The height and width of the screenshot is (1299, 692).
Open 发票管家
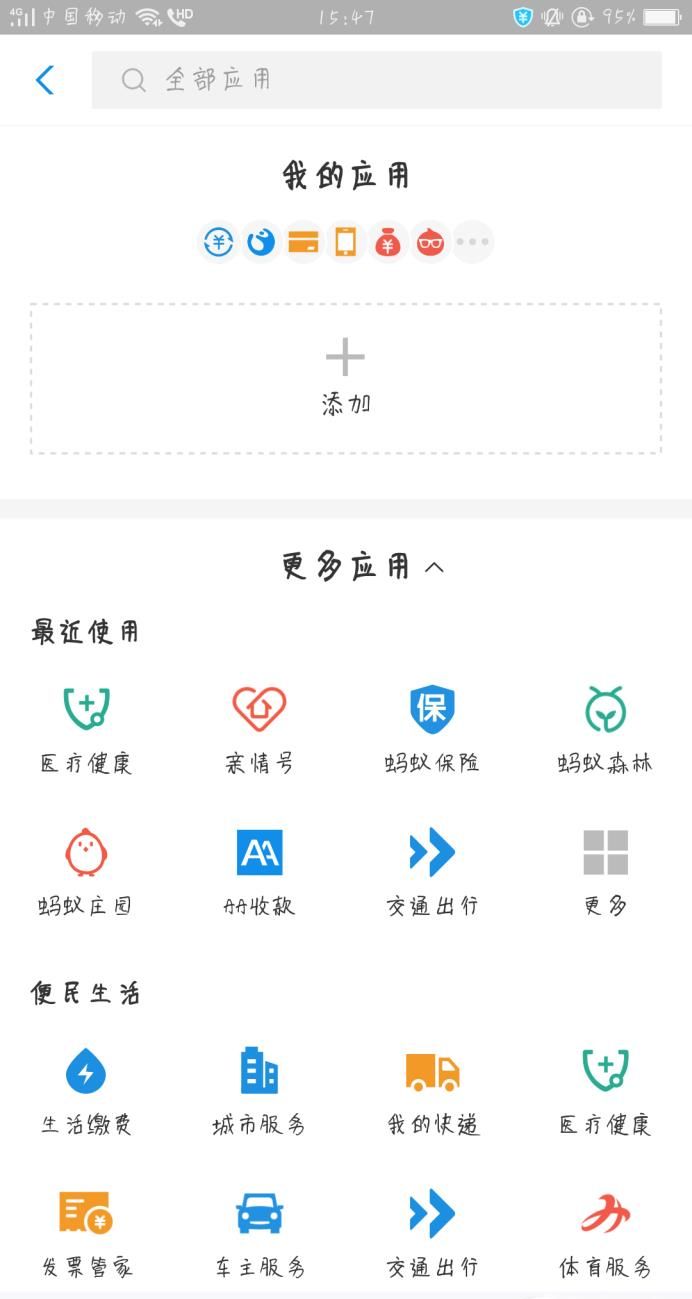pyautogui.click(x=86, y=1235)
